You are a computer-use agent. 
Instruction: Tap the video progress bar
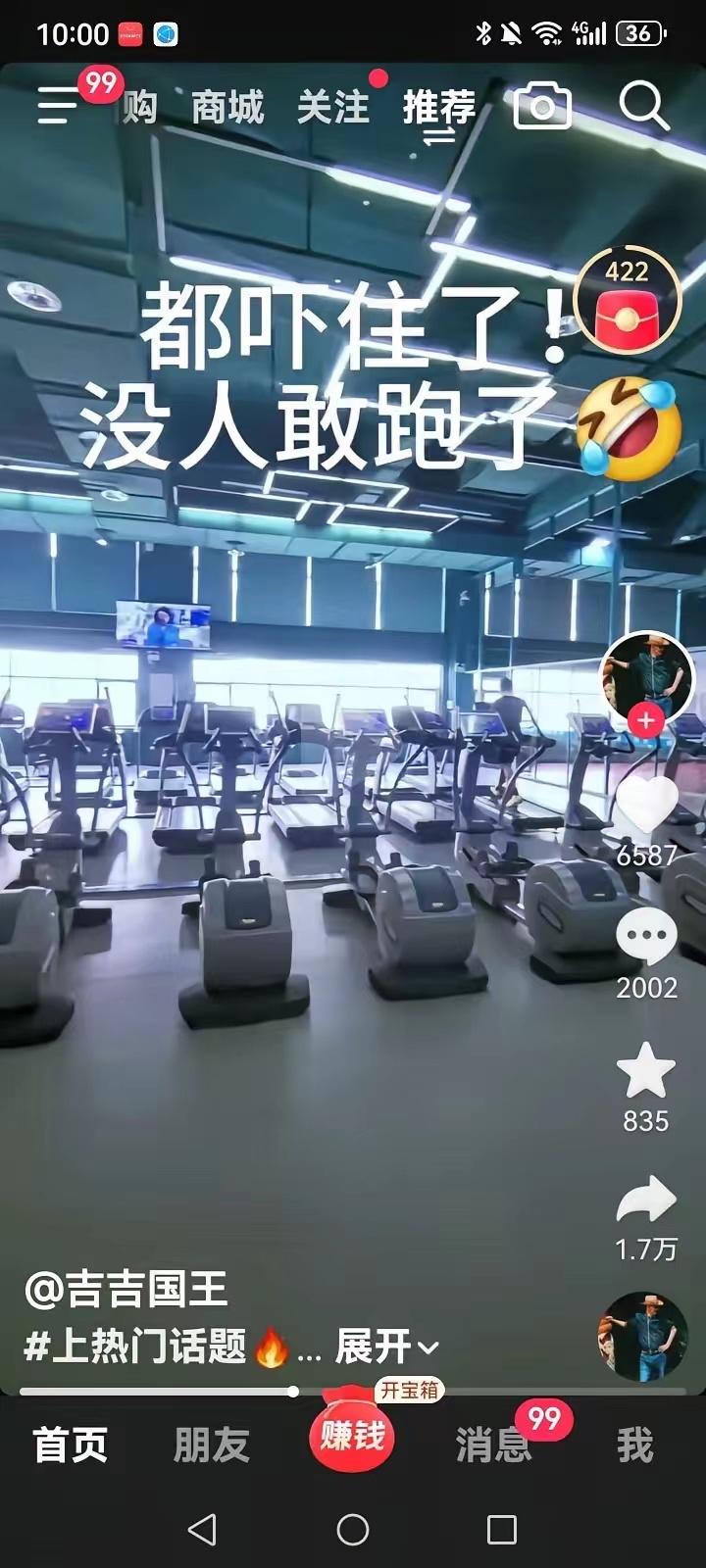(294, 1390)
